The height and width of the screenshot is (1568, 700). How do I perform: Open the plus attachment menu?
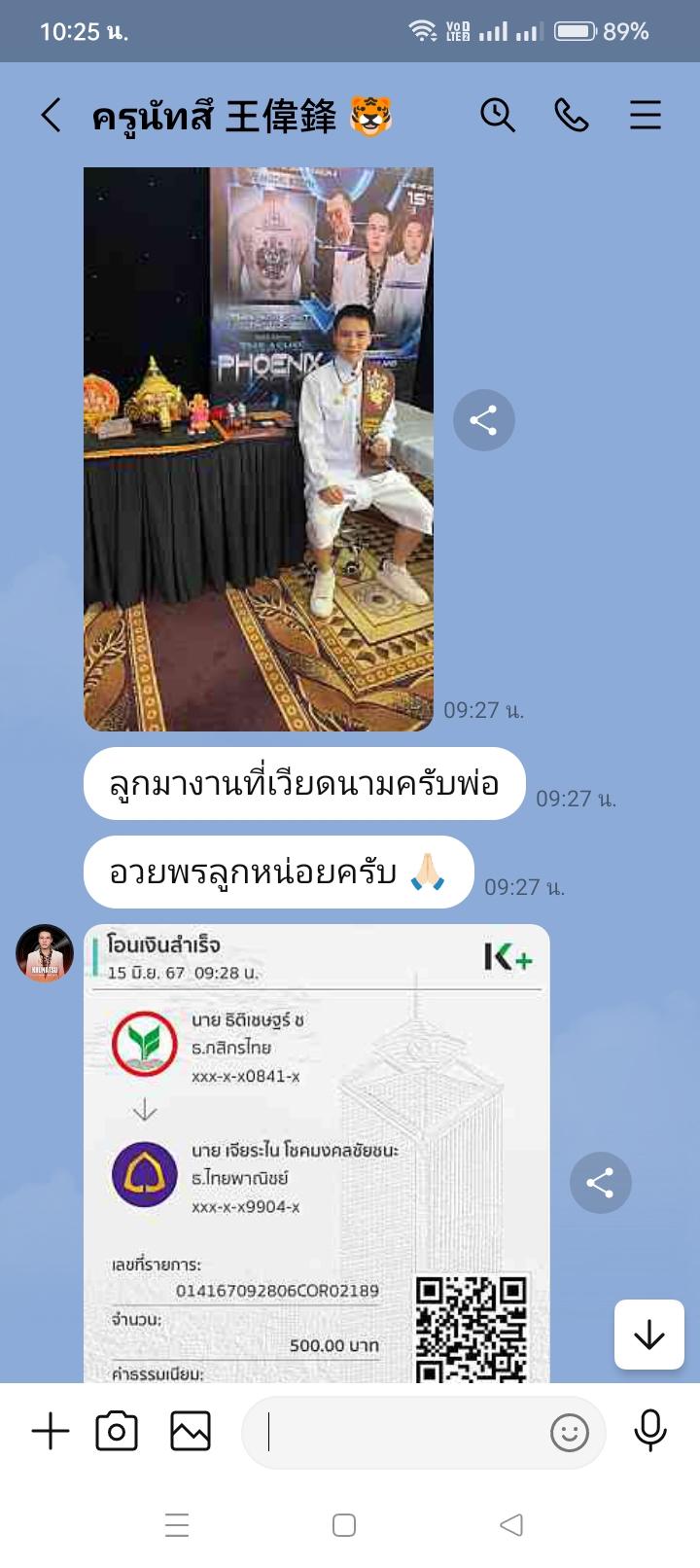coord(51,1432)
